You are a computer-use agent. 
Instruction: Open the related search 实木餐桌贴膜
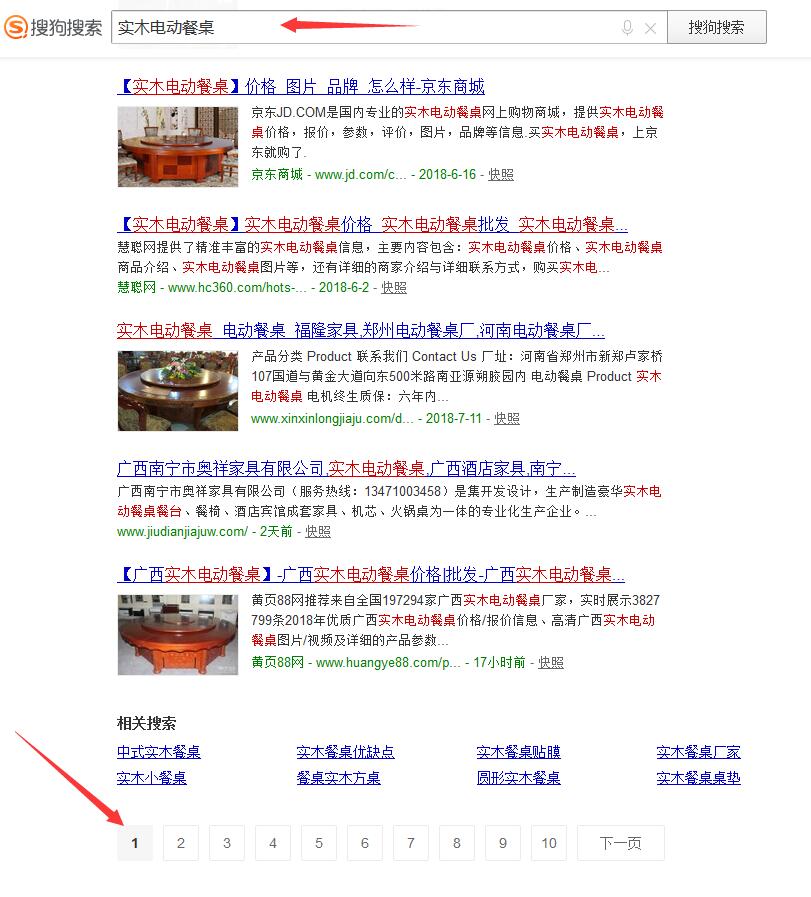[518, 752]
